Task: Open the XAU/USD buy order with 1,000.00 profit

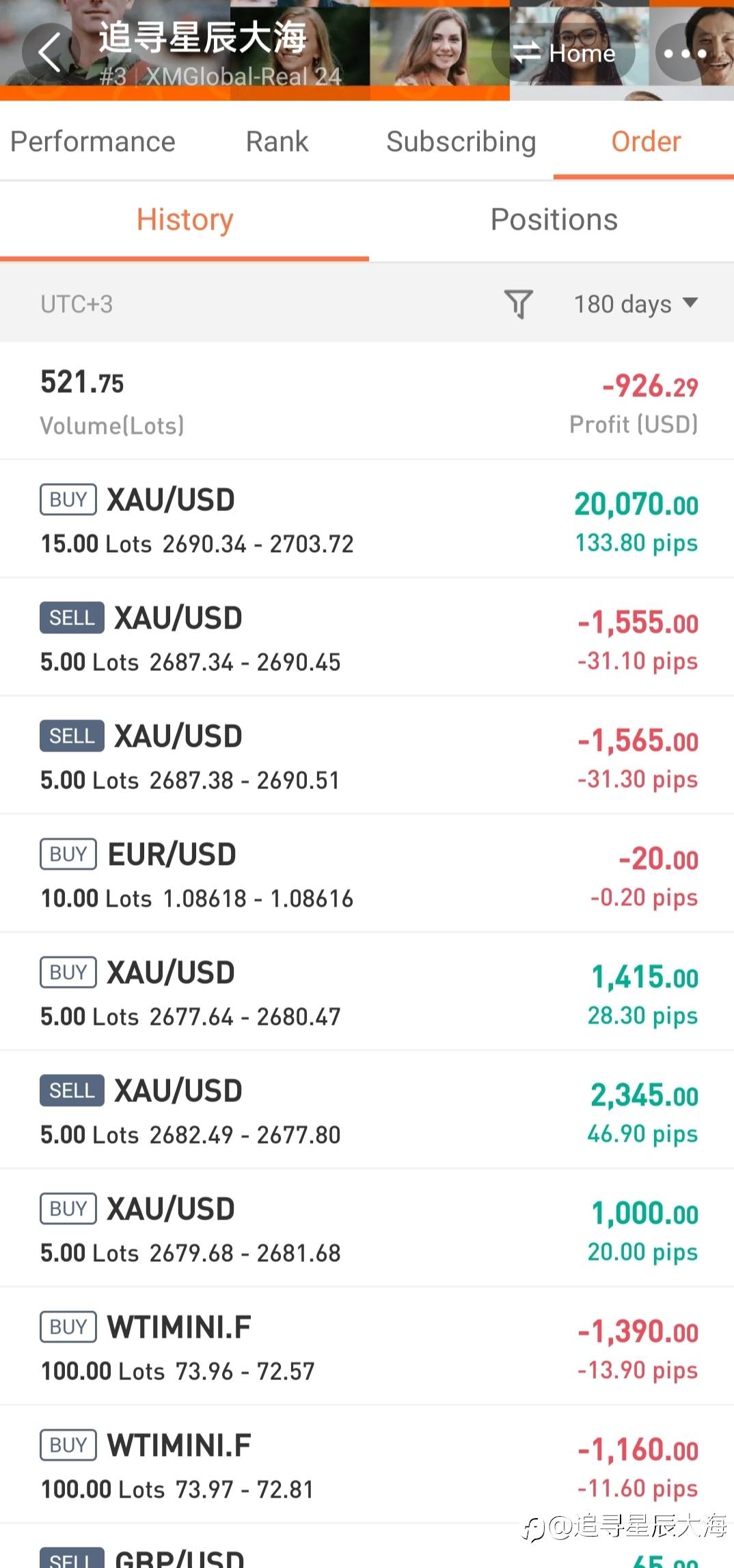Action: click(367, 1228)
